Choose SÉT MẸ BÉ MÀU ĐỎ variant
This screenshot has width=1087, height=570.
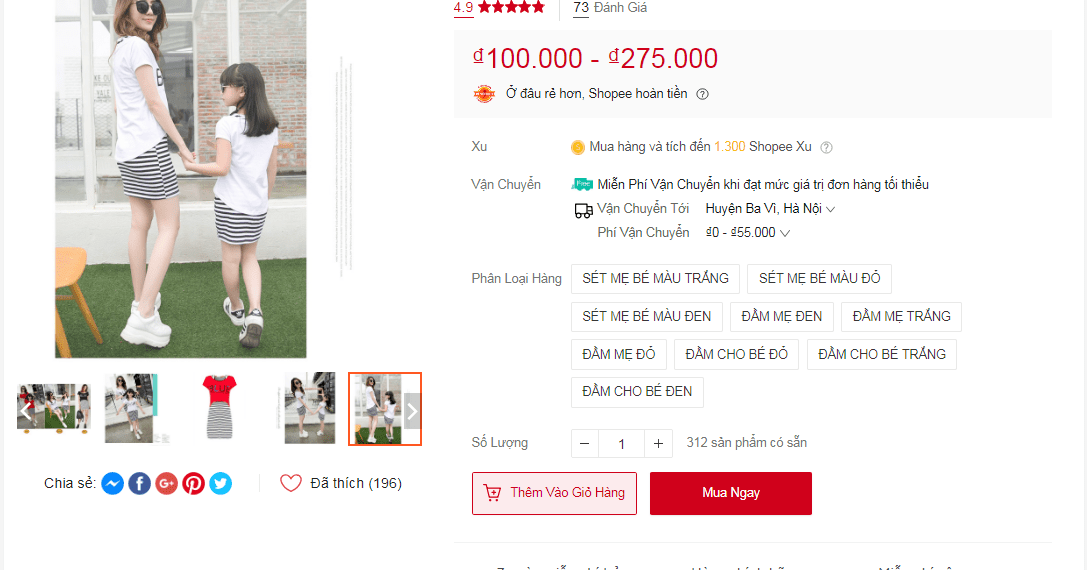coord(819,278)
